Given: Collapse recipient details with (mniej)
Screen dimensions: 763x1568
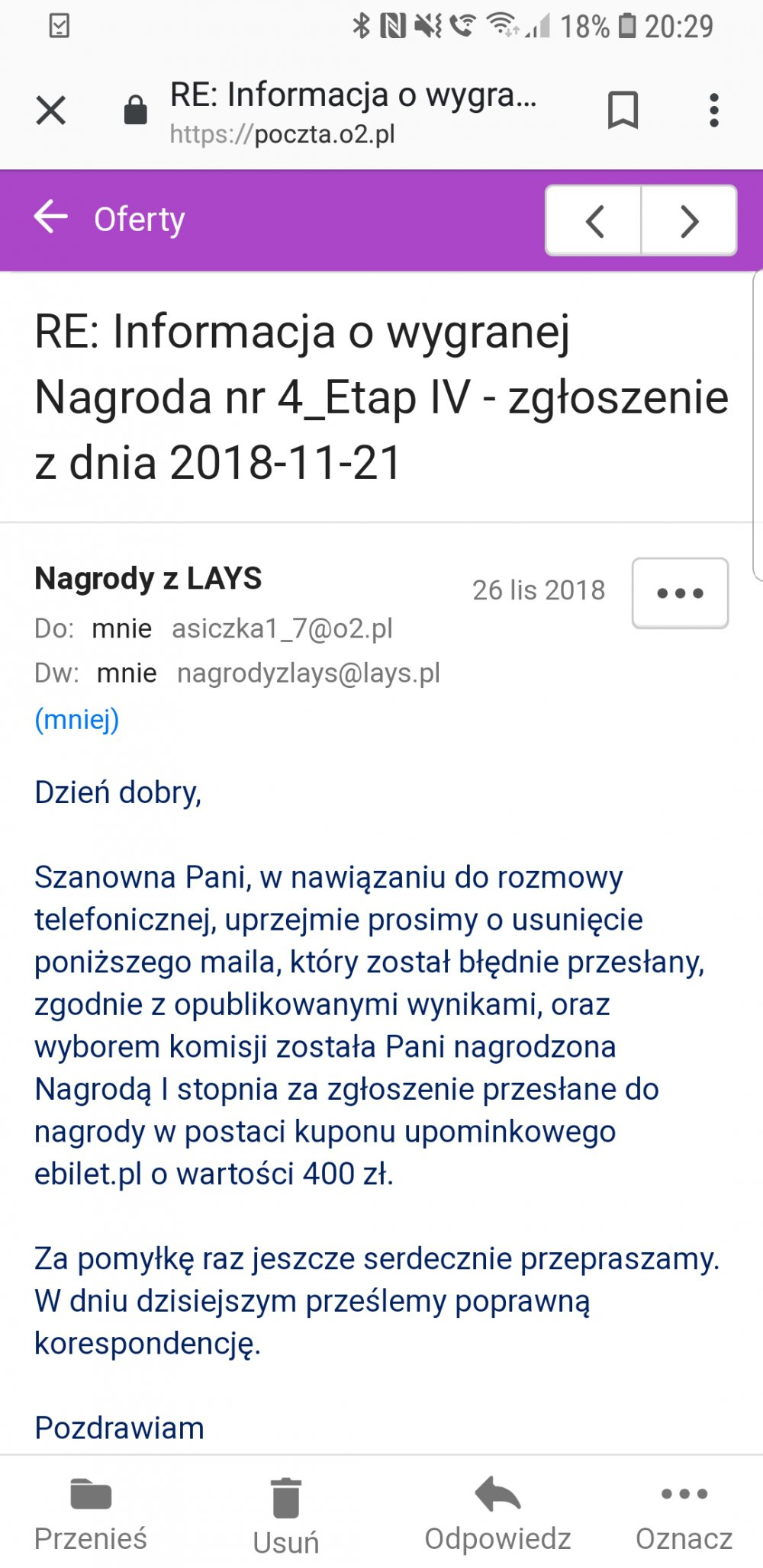Looking at the screenshot, I should [77, 719].
